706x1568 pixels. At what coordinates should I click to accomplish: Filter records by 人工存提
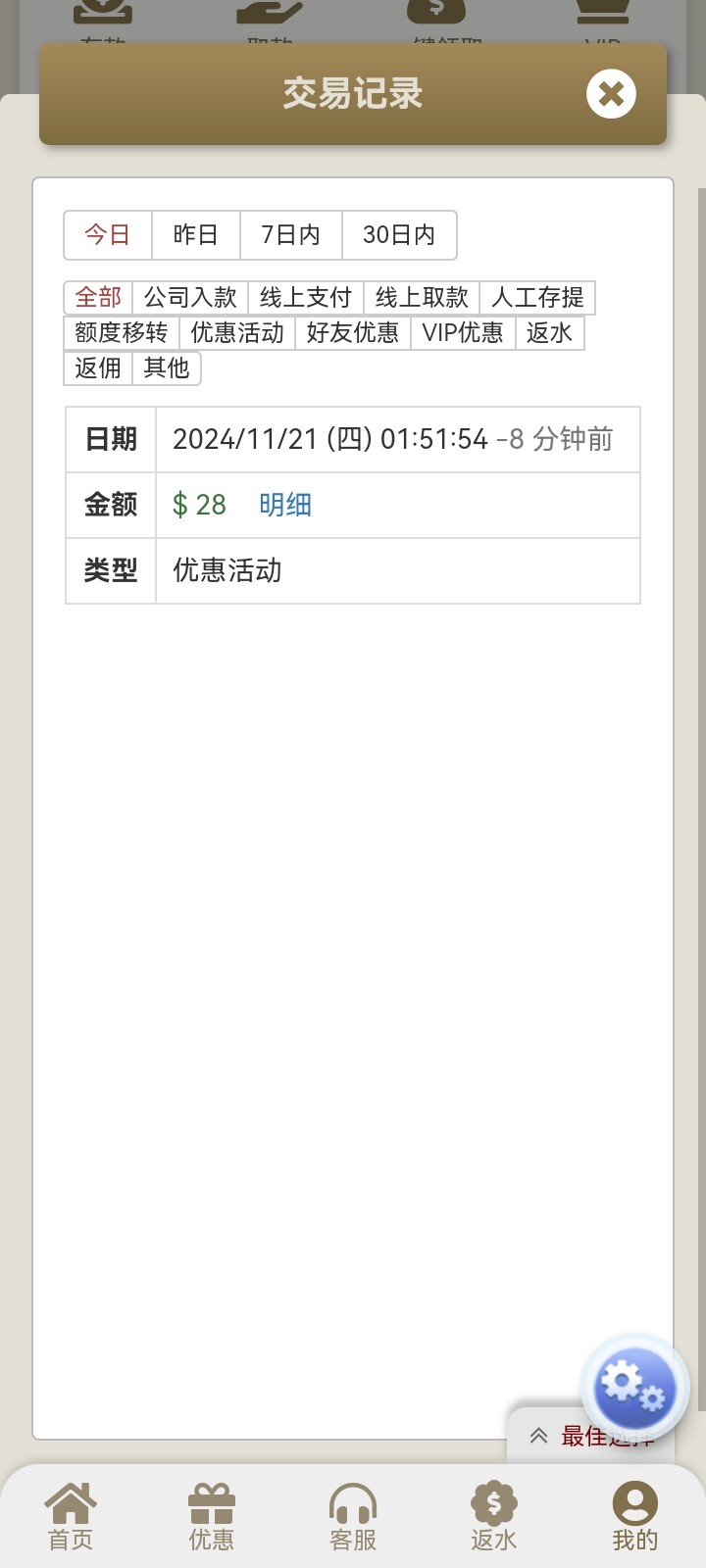[537, 298]
